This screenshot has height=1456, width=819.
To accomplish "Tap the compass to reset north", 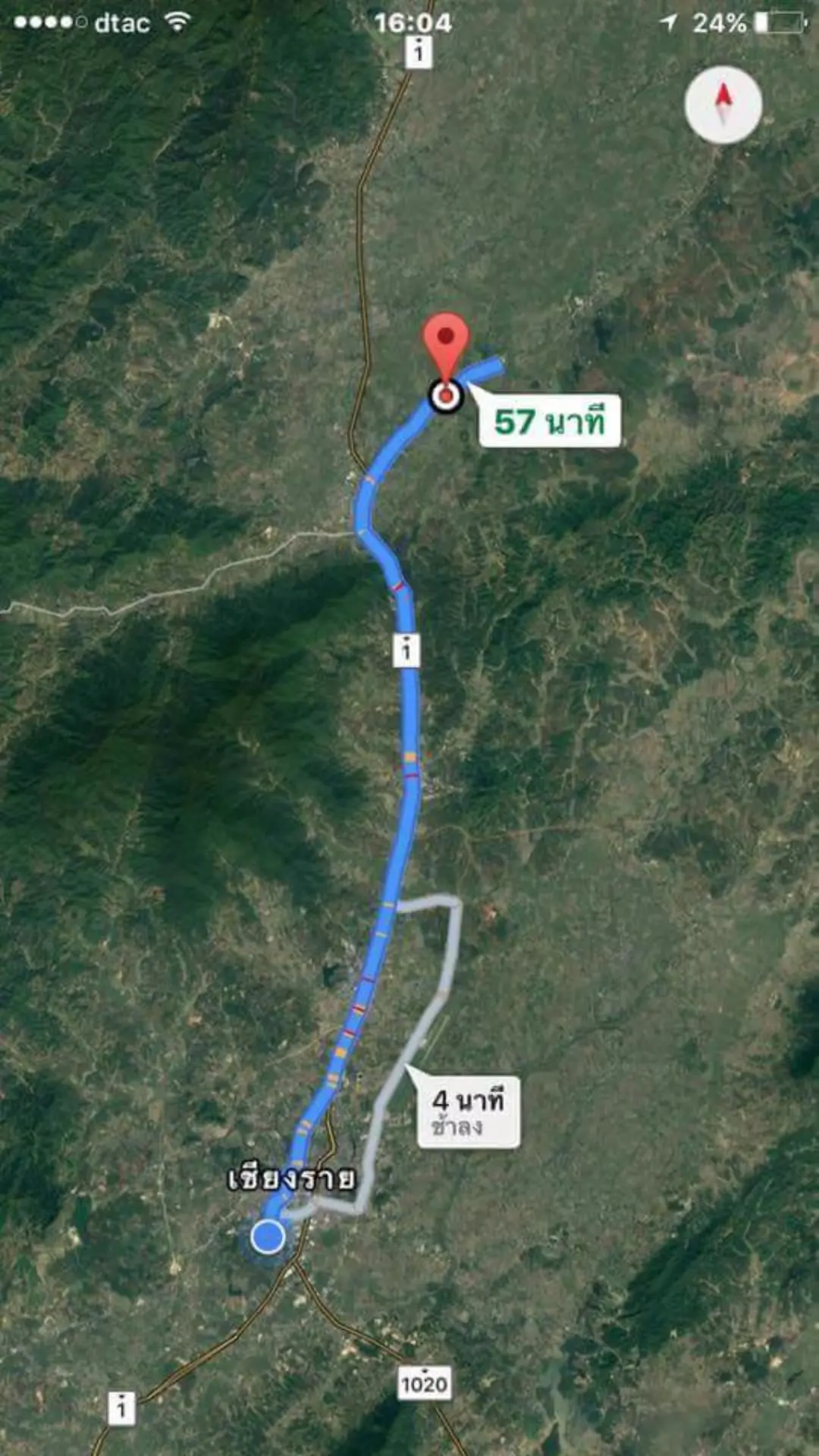I will click(x=723, y=105).
